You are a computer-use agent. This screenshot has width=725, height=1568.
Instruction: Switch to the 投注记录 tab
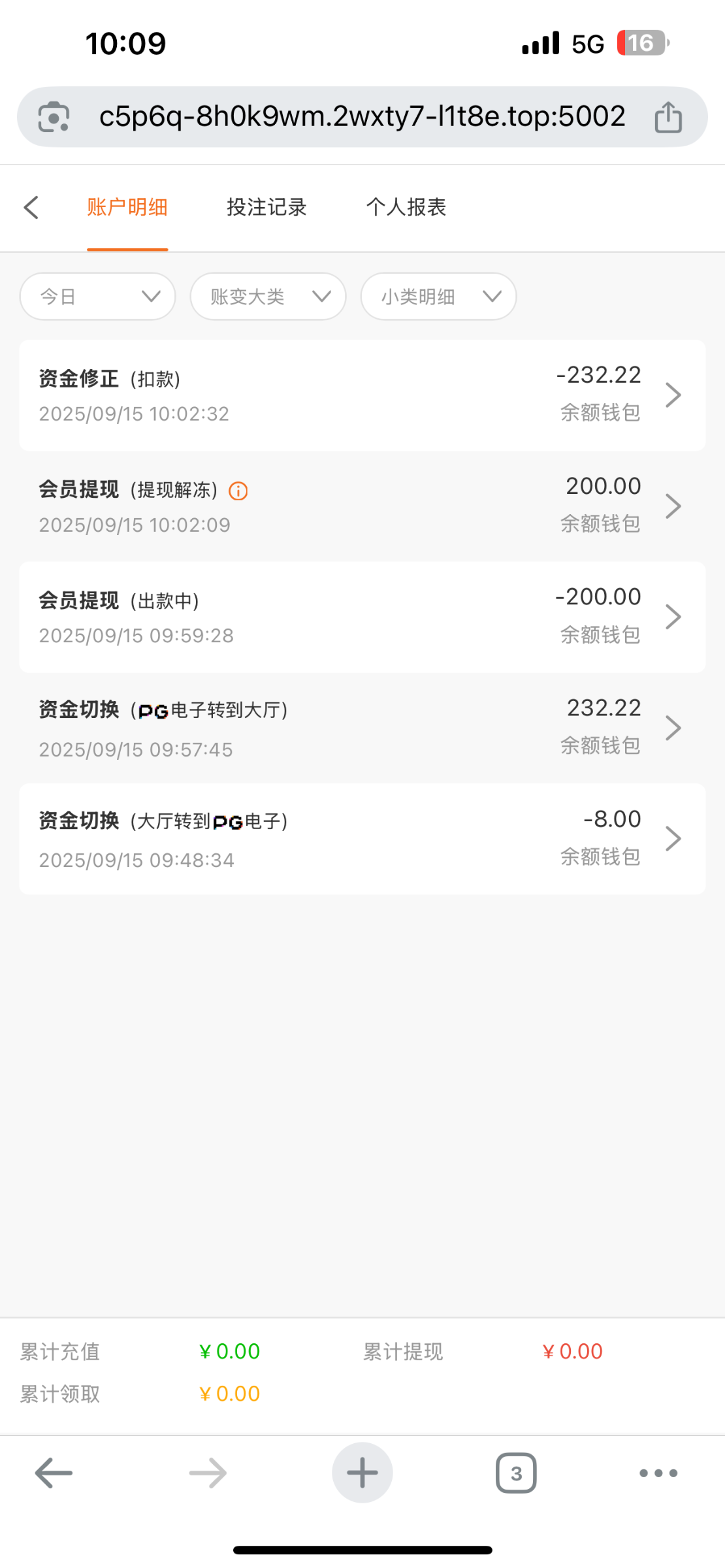(266, 208)
